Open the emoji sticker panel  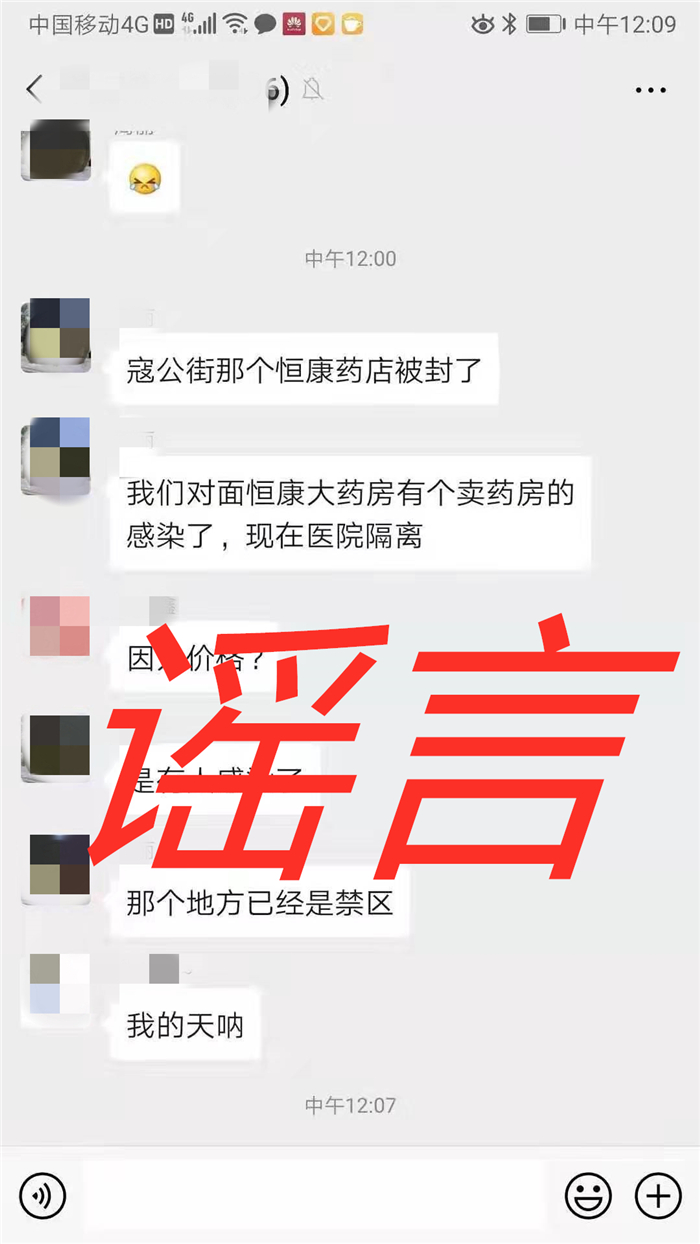coord(588,1195)
